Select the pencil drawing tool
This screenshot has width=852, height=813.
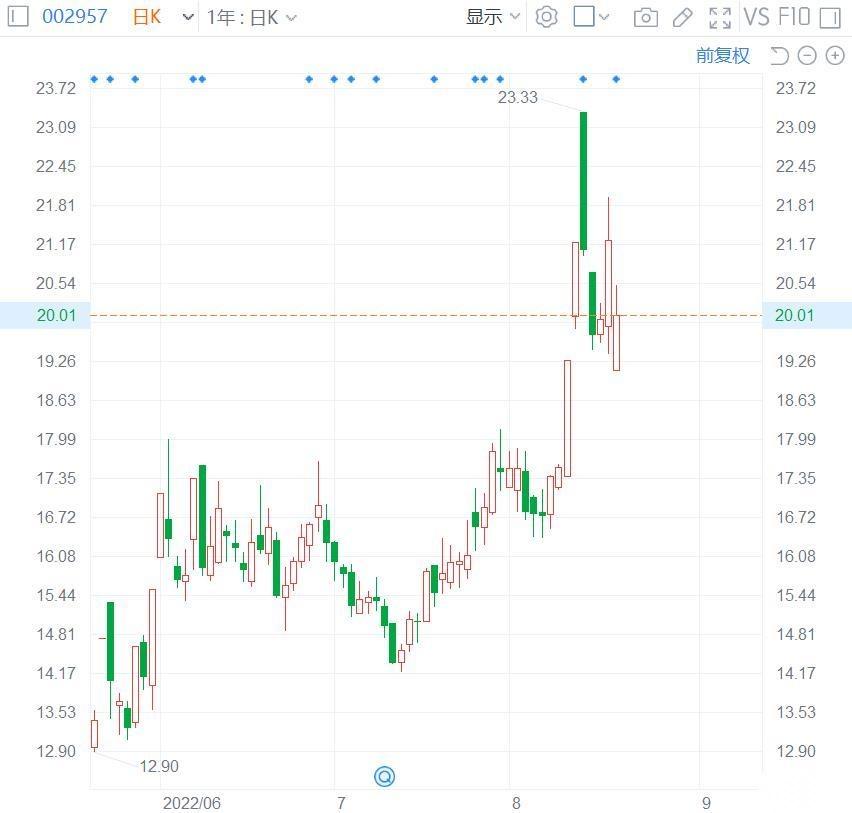(x=682, y=17)
